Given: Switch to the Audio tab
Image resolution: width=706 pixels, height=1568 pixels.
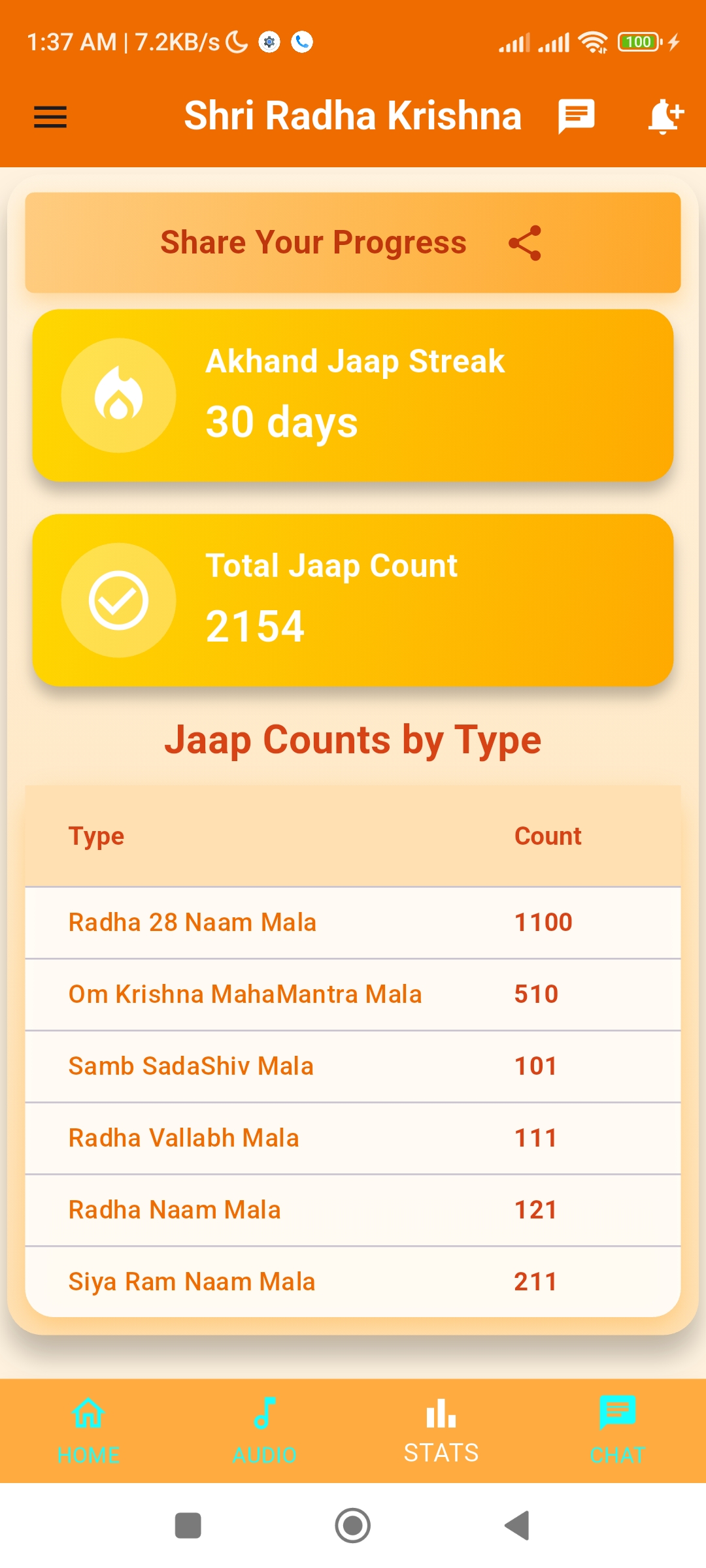Looking at the screenshot, I should tap(265, 1431).
